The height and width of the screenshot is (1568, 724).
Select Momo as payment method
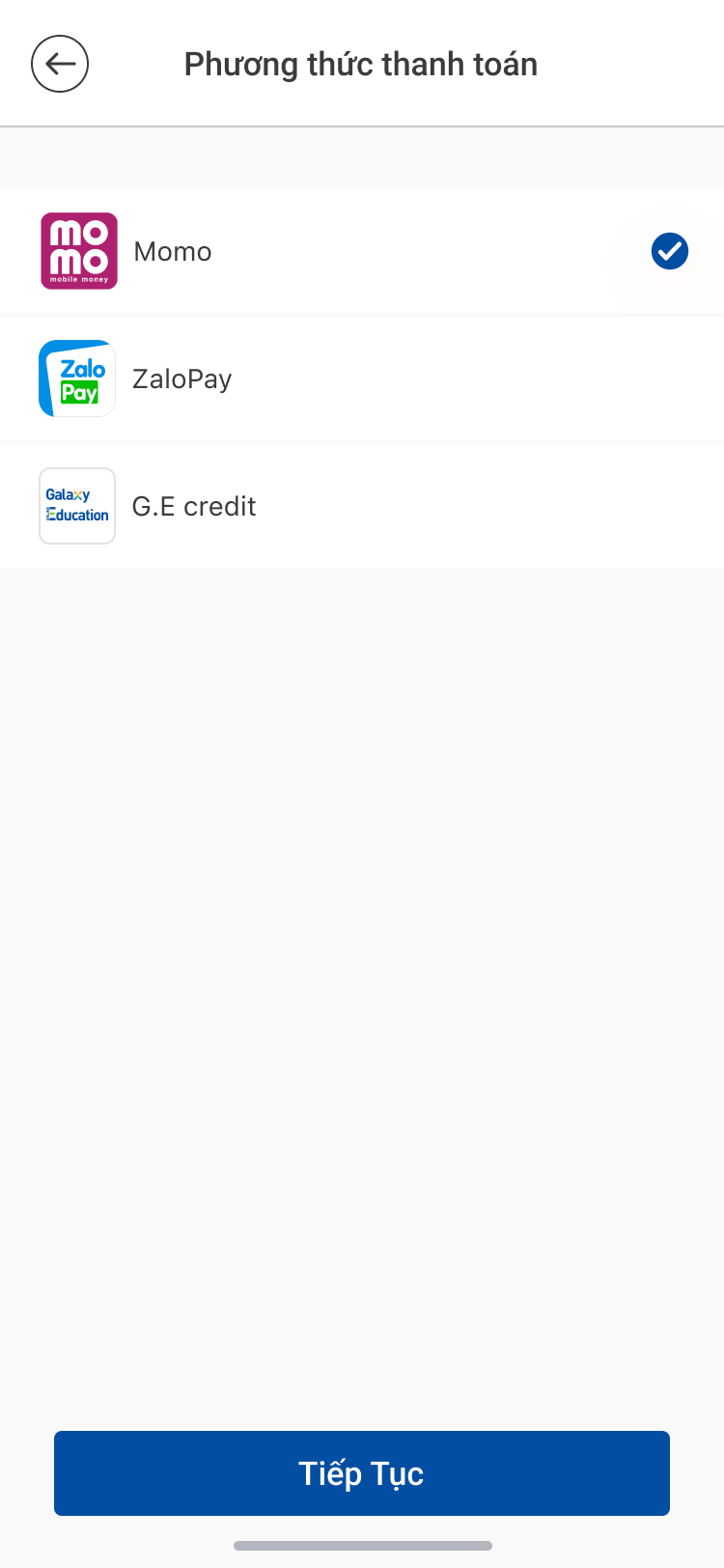coord(362,251)
